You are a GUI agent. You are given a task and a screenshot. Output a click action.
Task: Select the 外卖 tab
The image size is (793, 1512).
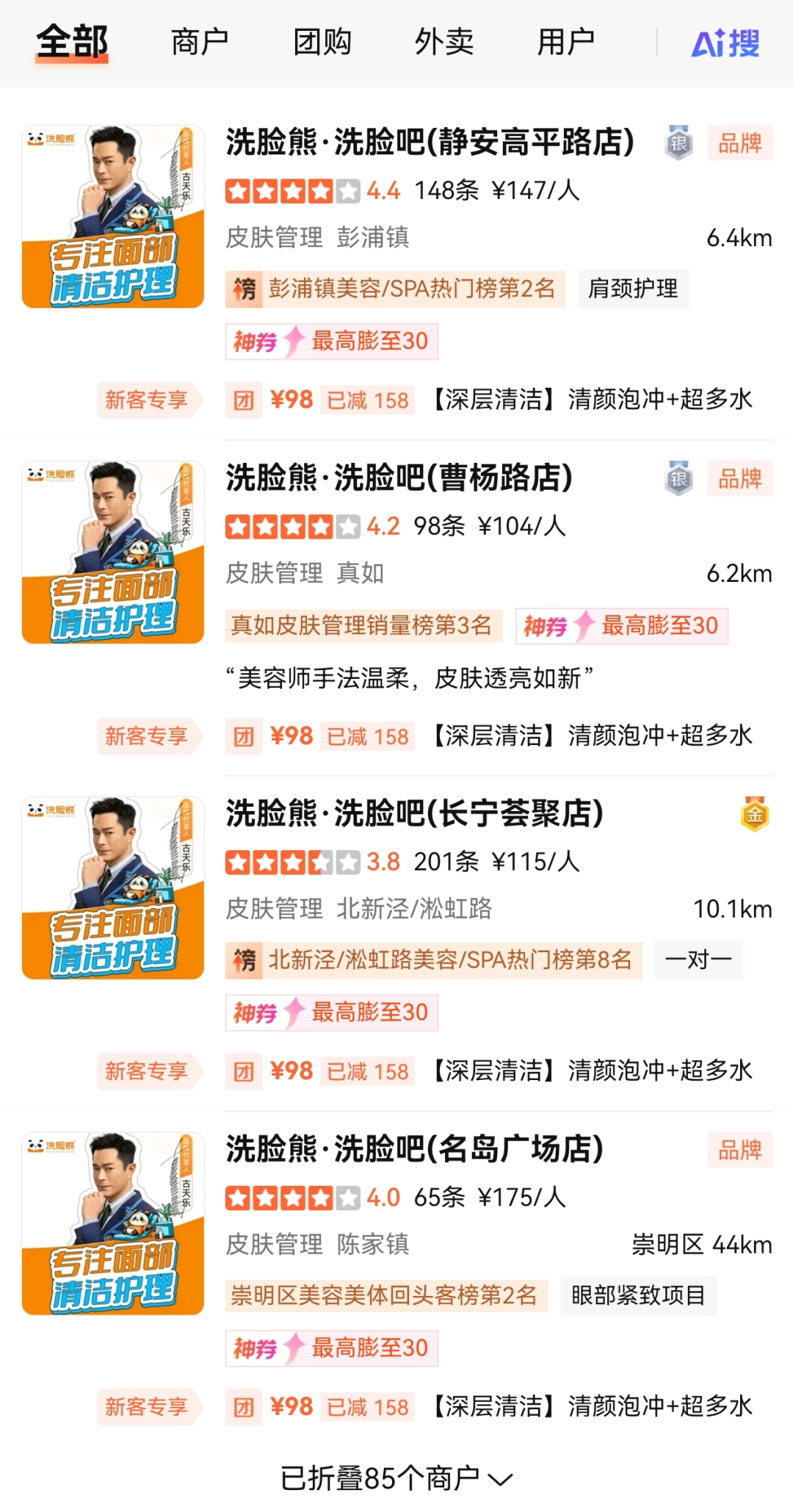(x=443, y=42)
